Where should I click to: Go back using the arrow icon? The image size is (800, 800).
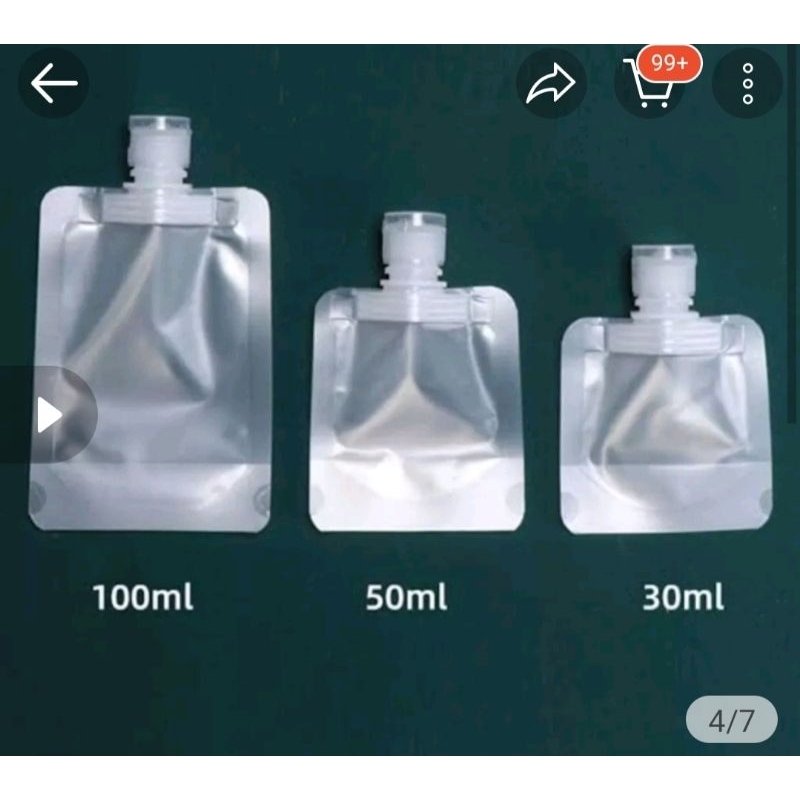pyautogui.click(x=54, y=84)
